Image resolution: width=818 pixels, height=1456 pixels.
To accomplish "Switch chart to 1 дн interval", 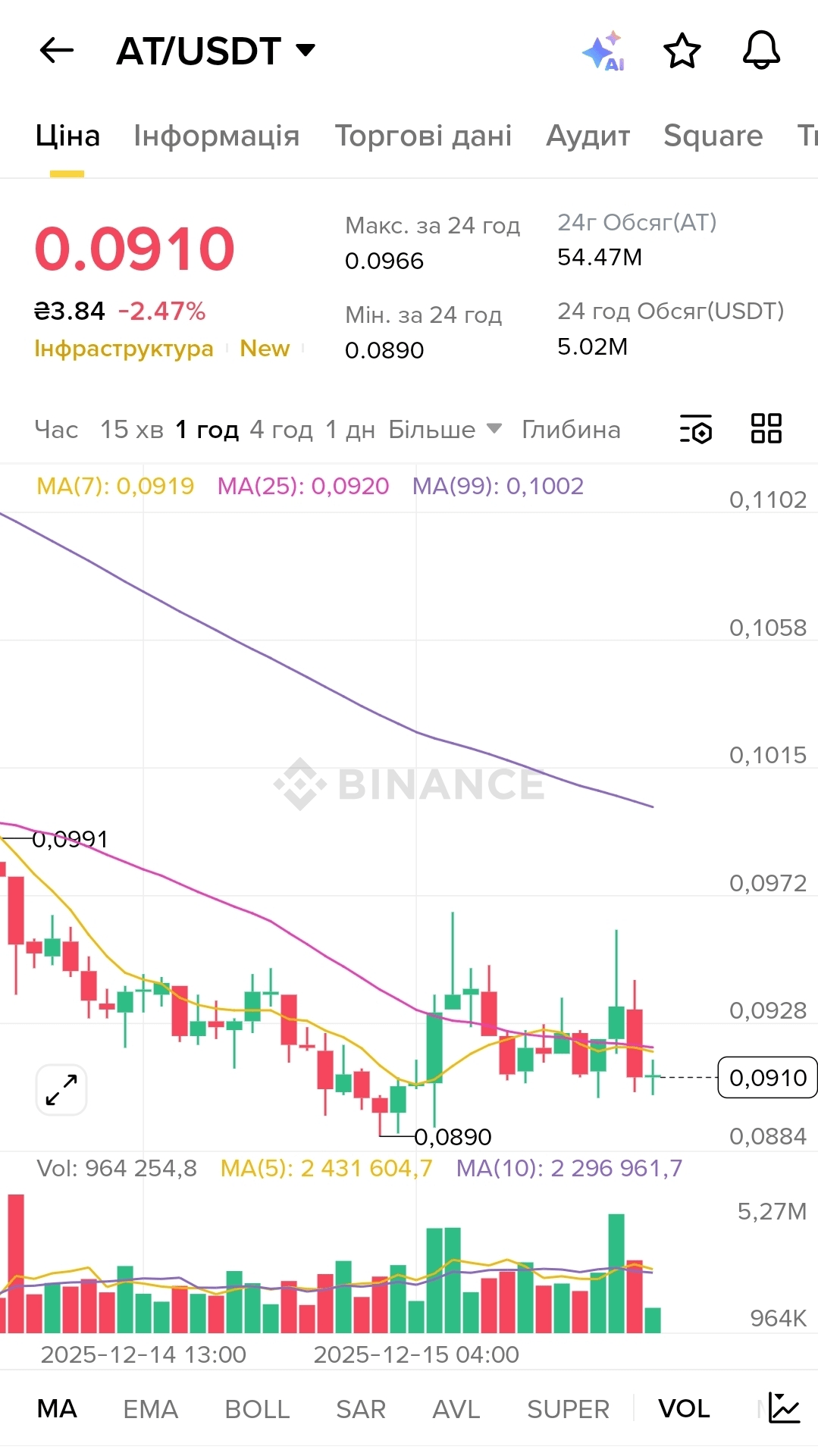I will pyautogui.click(x=350, y=430).
